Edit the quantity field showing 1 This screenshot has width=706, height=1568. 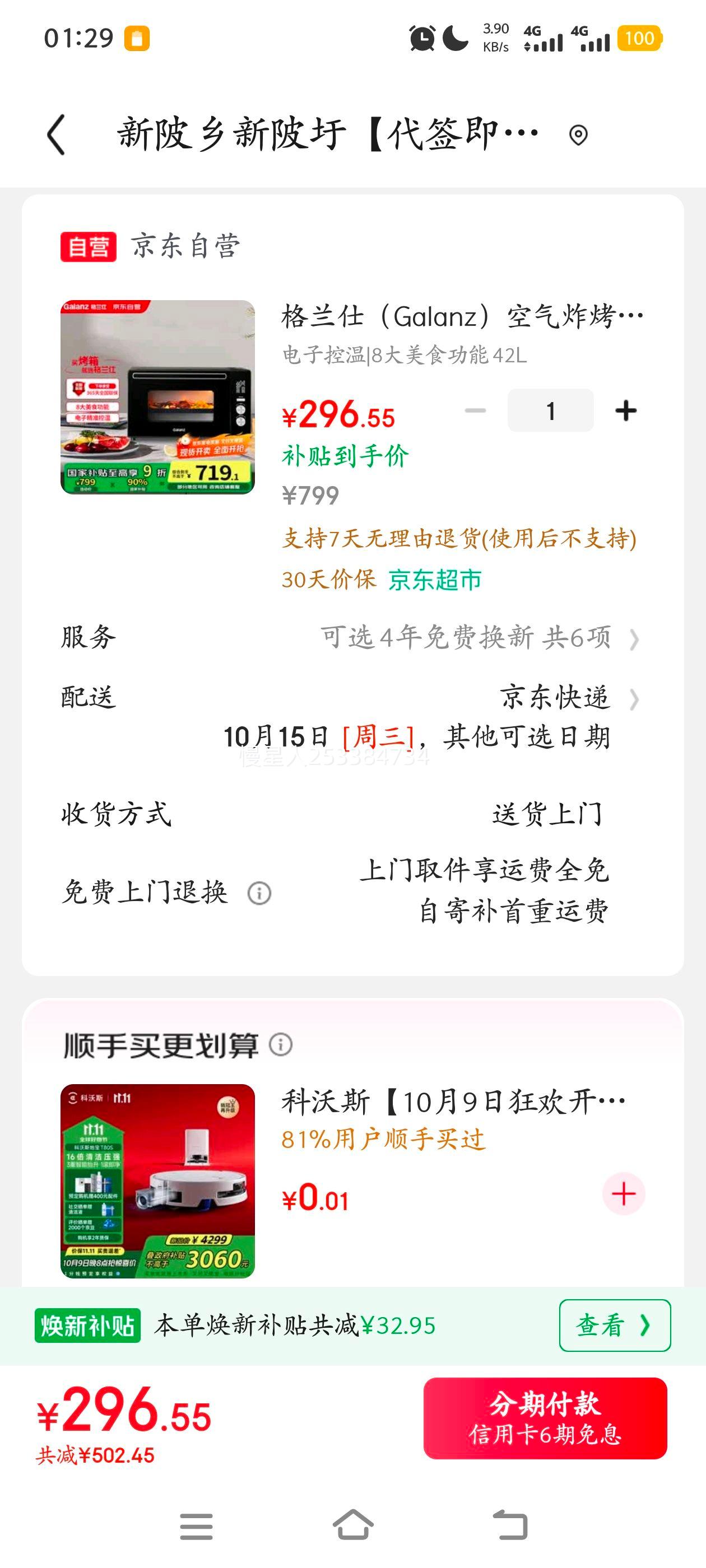click(550, 411)
